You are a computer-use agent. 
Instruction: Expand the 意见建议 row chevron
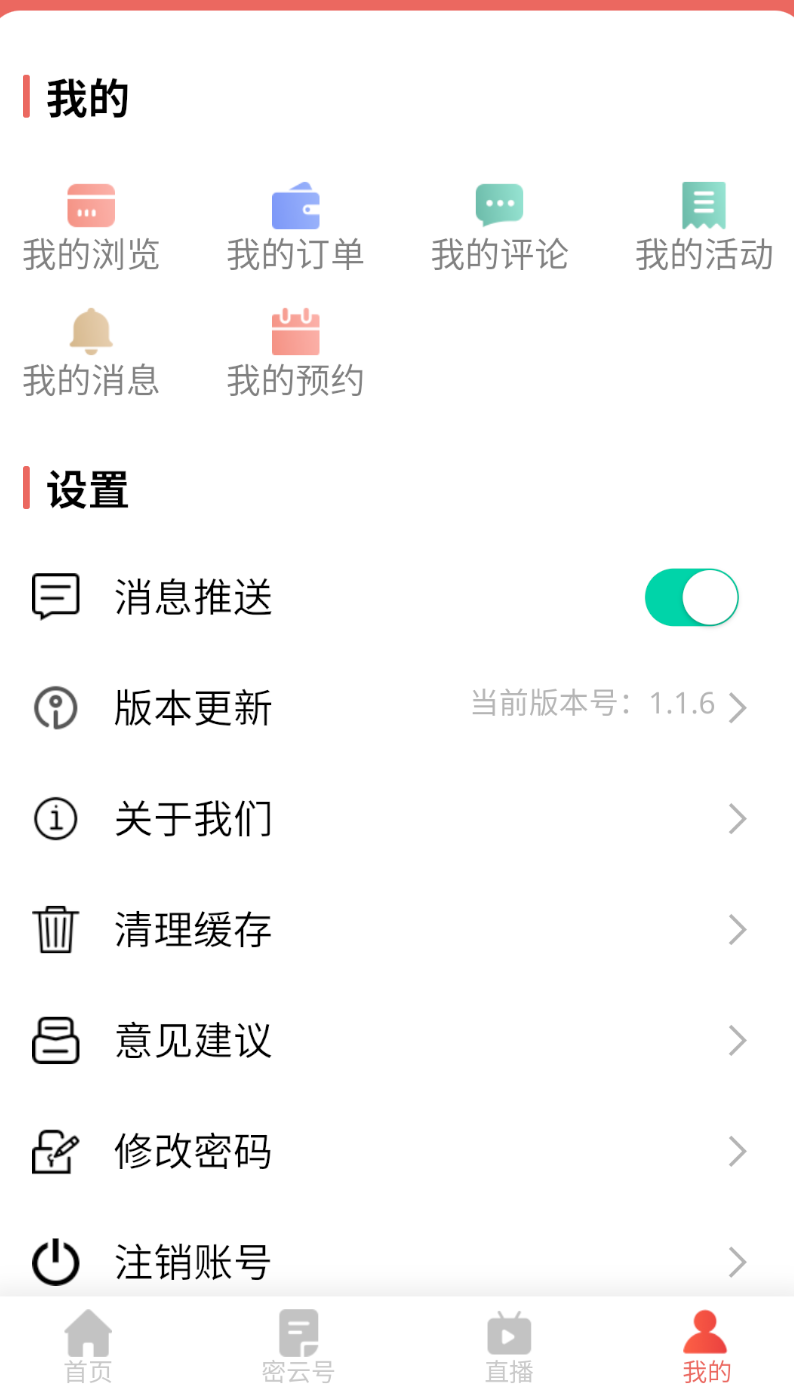click(x=738, y=1040)
